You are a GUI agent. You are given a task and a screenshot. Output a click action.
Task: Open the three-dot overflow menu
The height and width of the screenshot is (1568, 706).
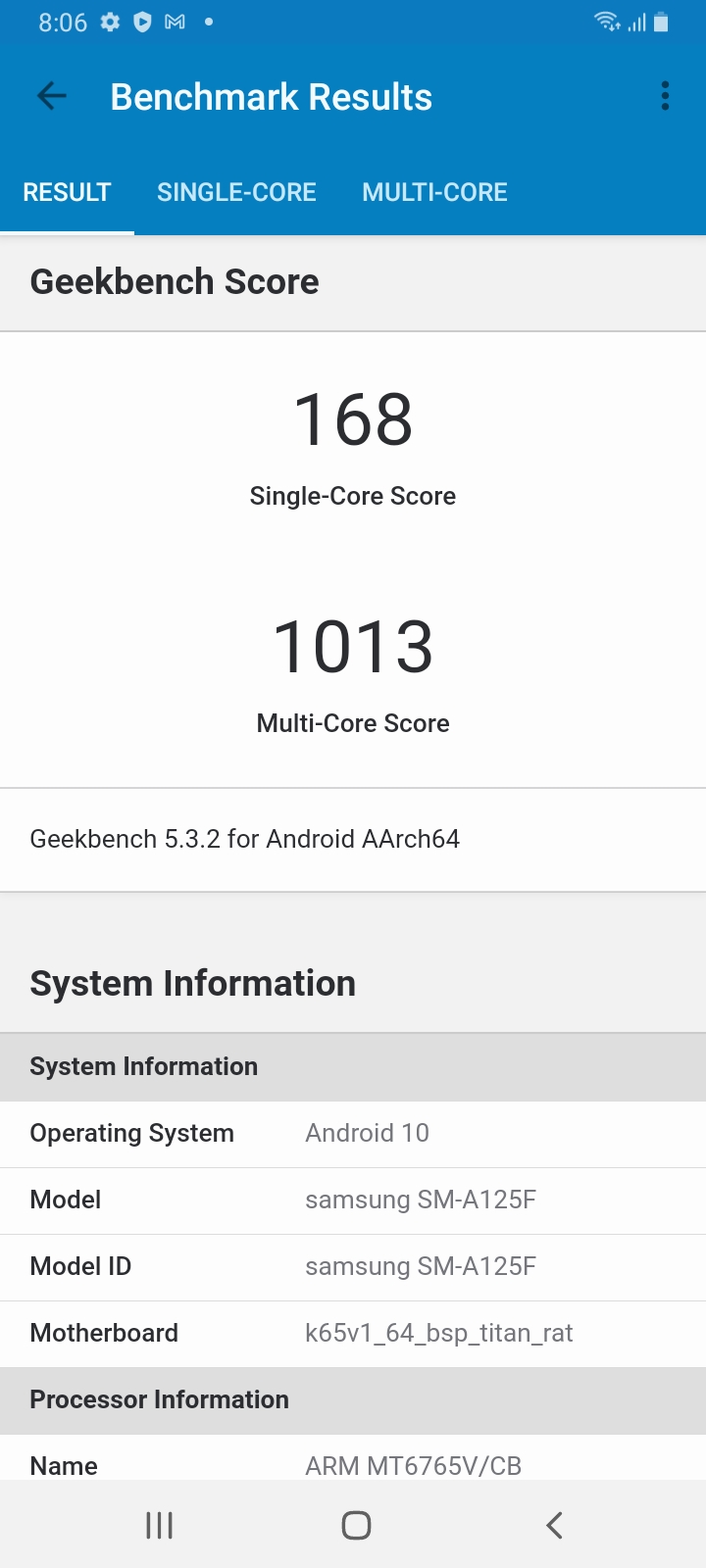665,96
